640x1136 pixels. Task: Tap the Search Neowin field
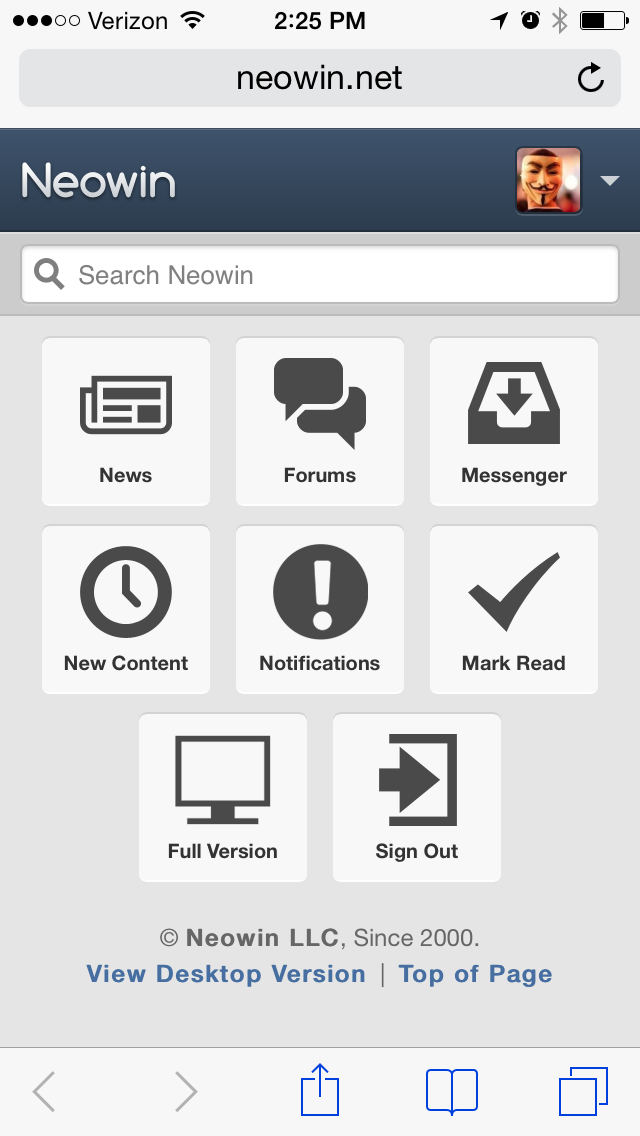point(320,275)
